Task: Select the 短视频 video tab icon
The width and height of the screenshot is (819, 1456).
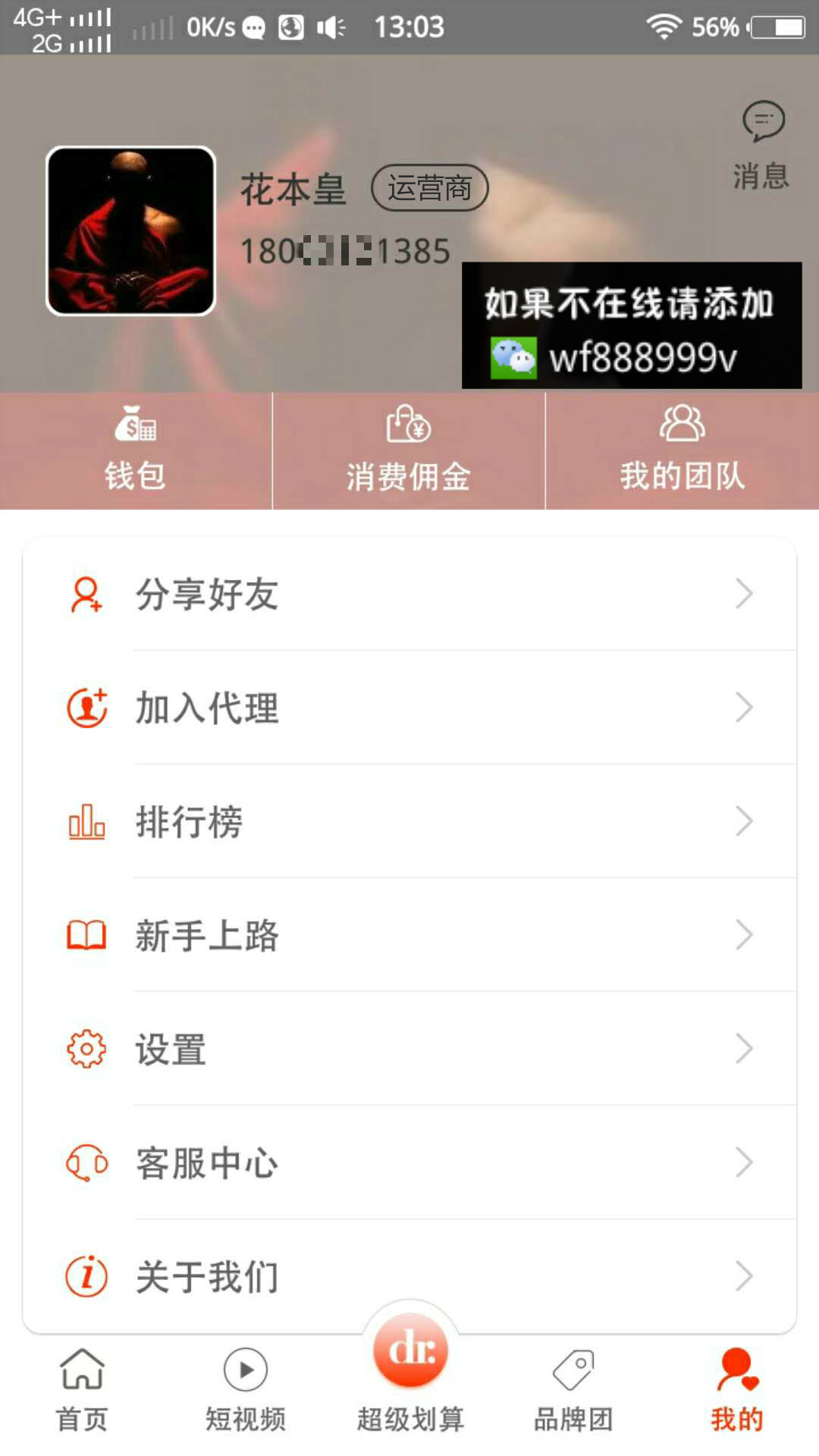Action: point(243,1369)
